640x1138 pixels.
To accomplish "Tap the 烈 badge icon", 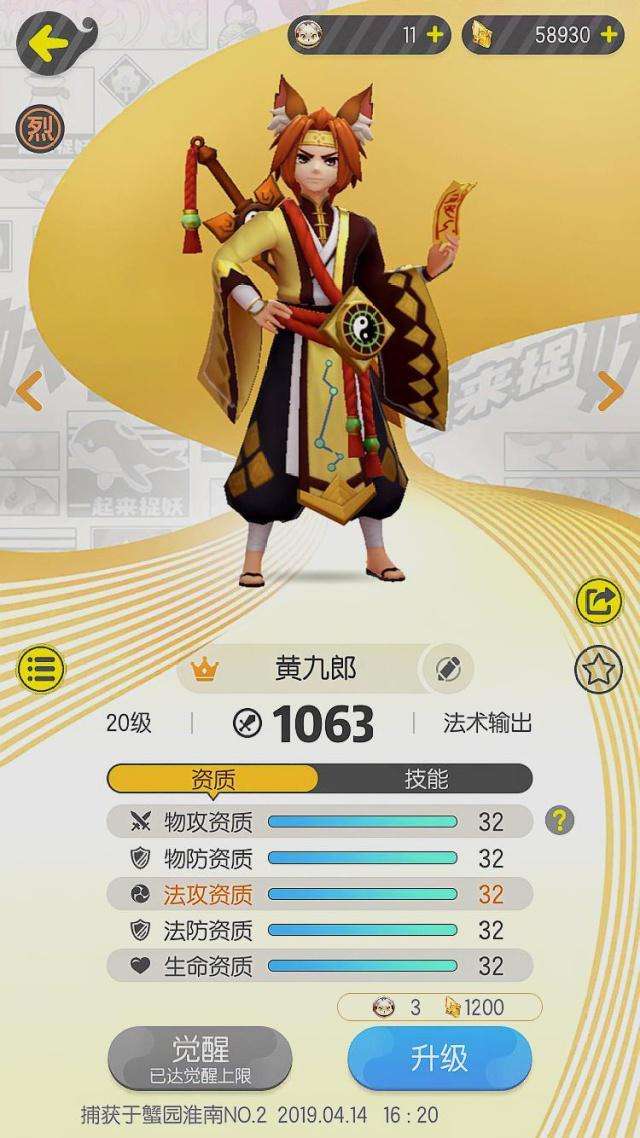I will [38, 129].
